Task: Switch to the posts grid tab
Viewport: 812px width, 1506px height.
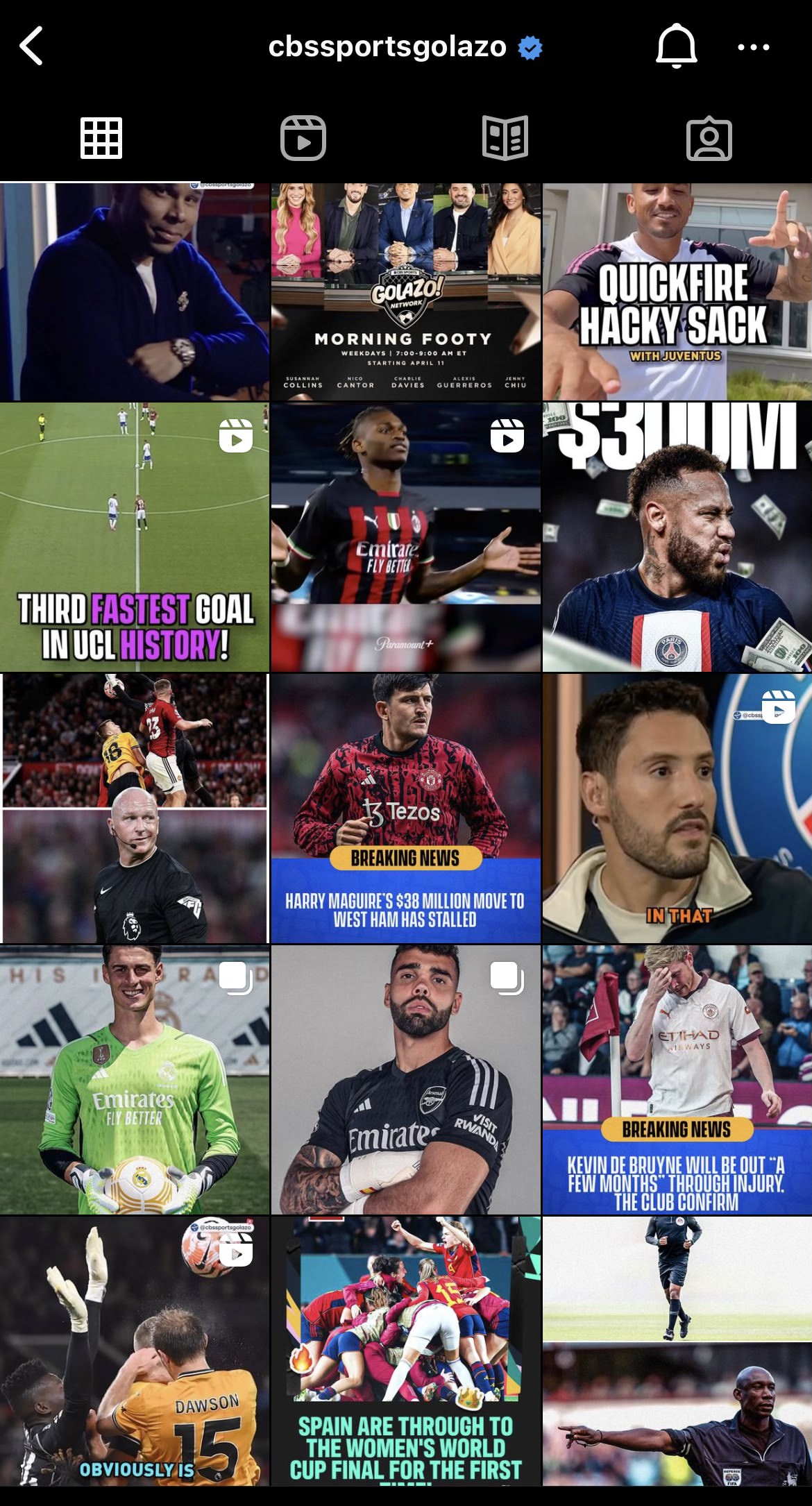Action: (x=101, y=138)
